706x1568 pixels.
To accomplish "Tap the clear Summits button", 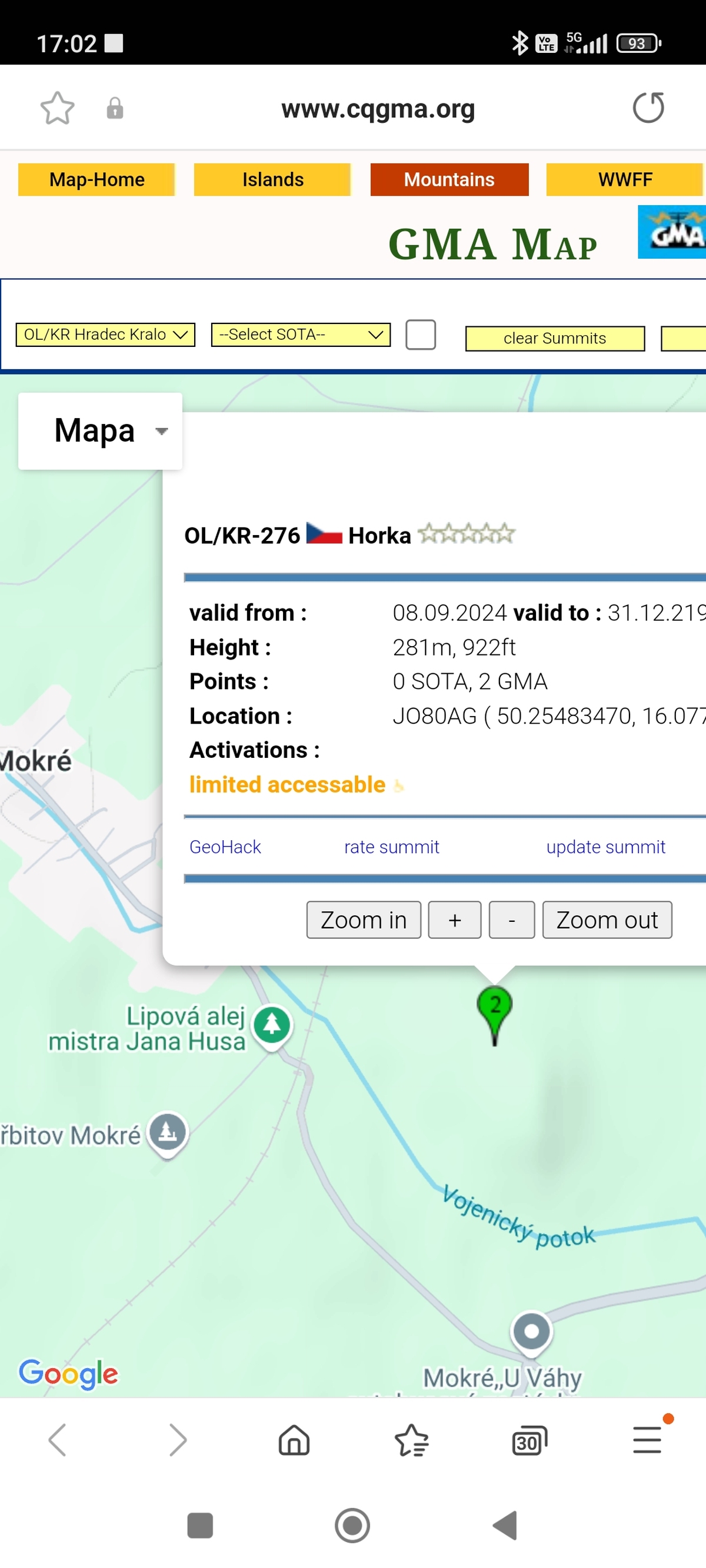I will pyautogui.click(x=555, y=339).
